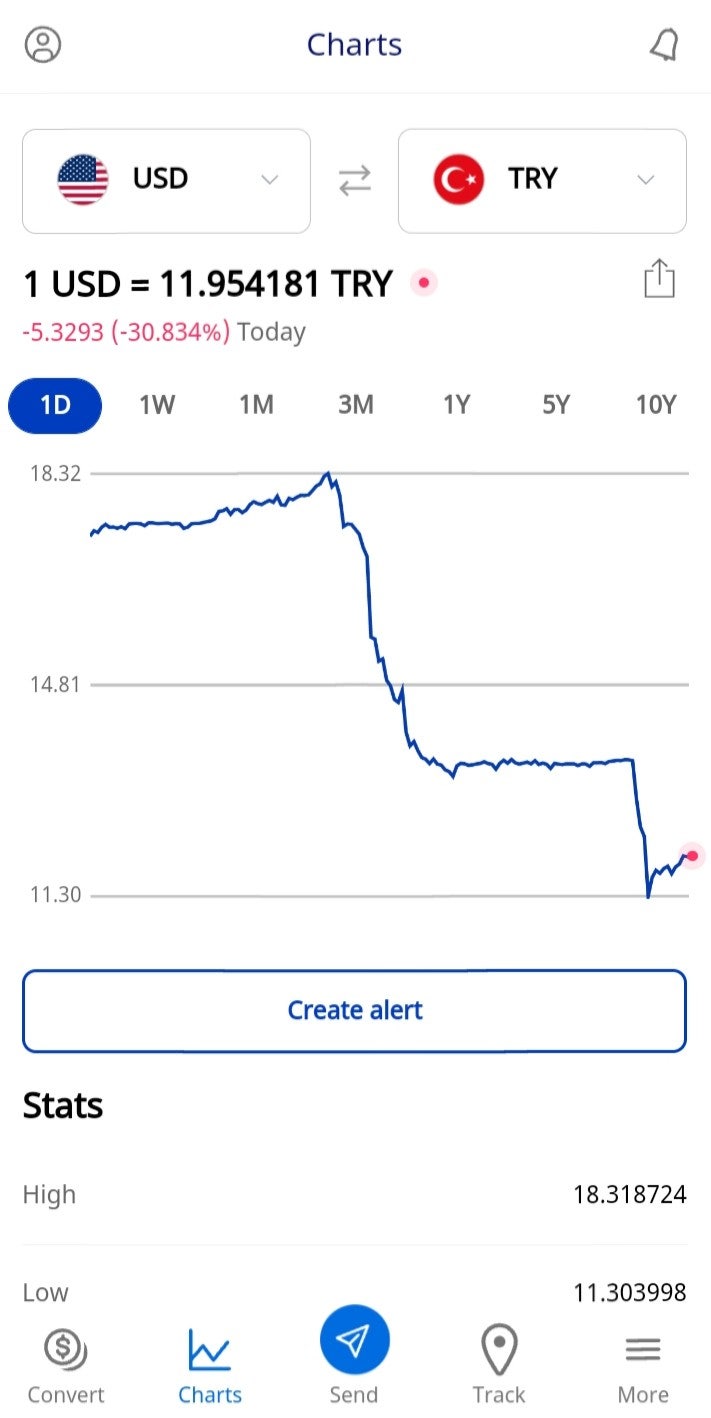711x1418 pixels.
Task: Go to the Convert tab
Action: (66, 1366)
